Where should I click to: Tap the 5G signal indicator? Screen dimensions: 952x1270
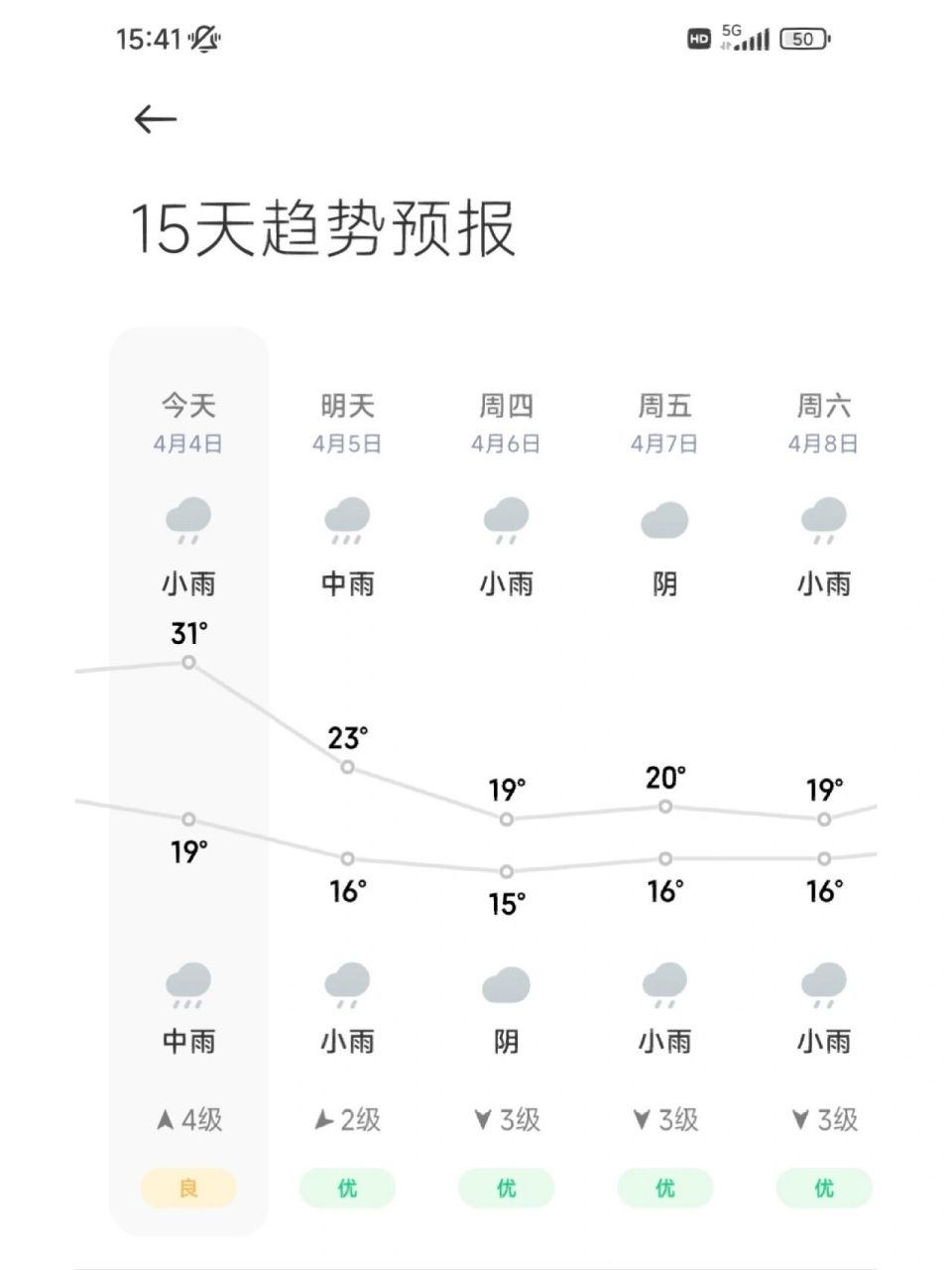point(754,38)
